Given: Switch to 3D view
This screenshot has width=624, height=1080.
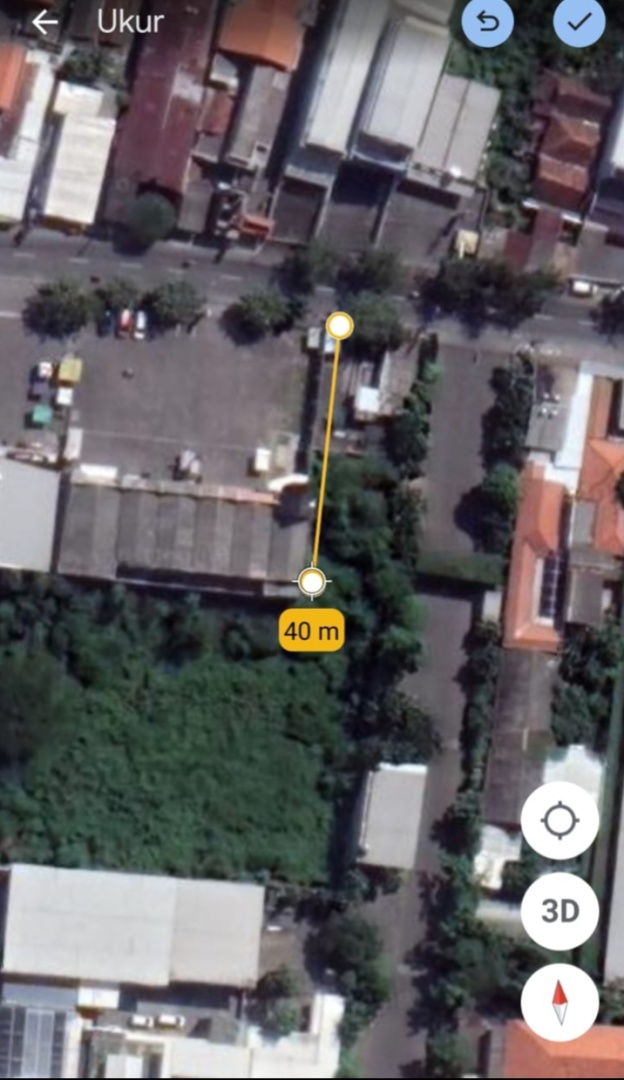Looking at the screenshot, I should pos(560,911).
